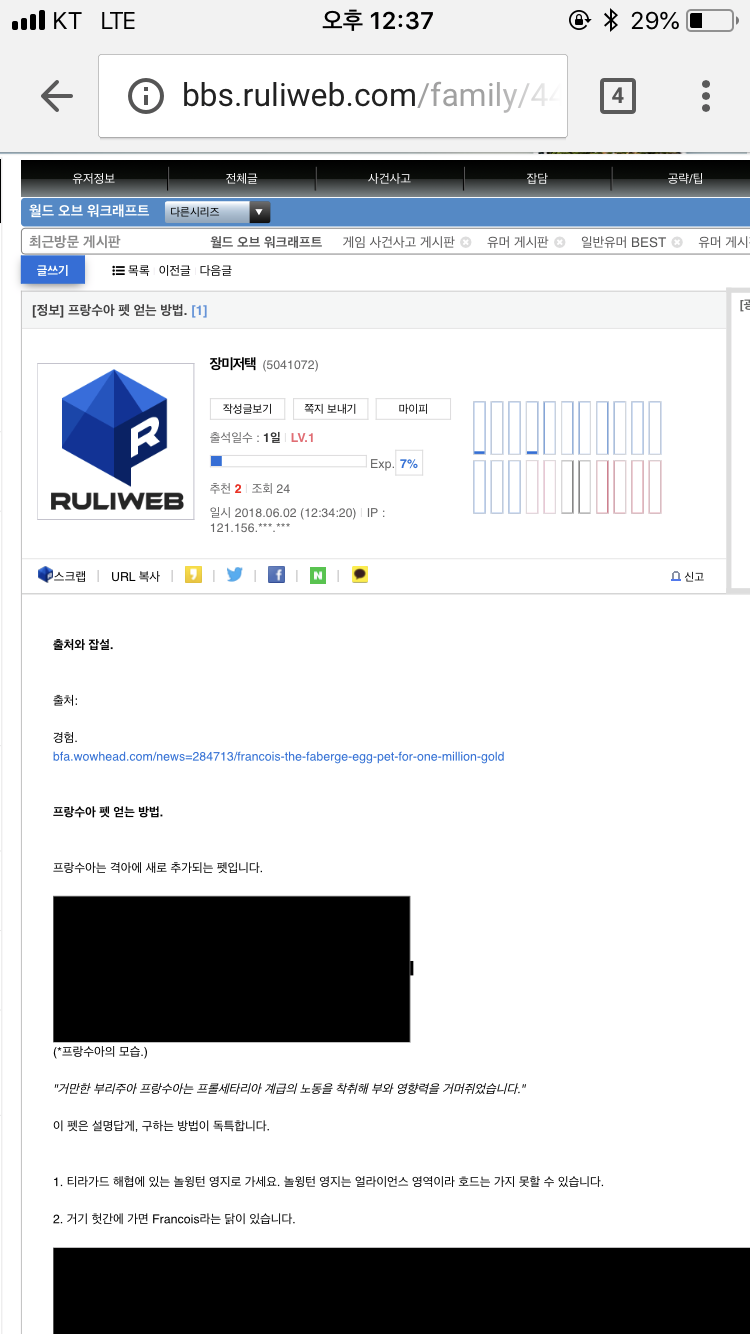Switch to the 공략/팁 tab
The width and height of the screenshot is (750, 1334).
coord(685,178)
